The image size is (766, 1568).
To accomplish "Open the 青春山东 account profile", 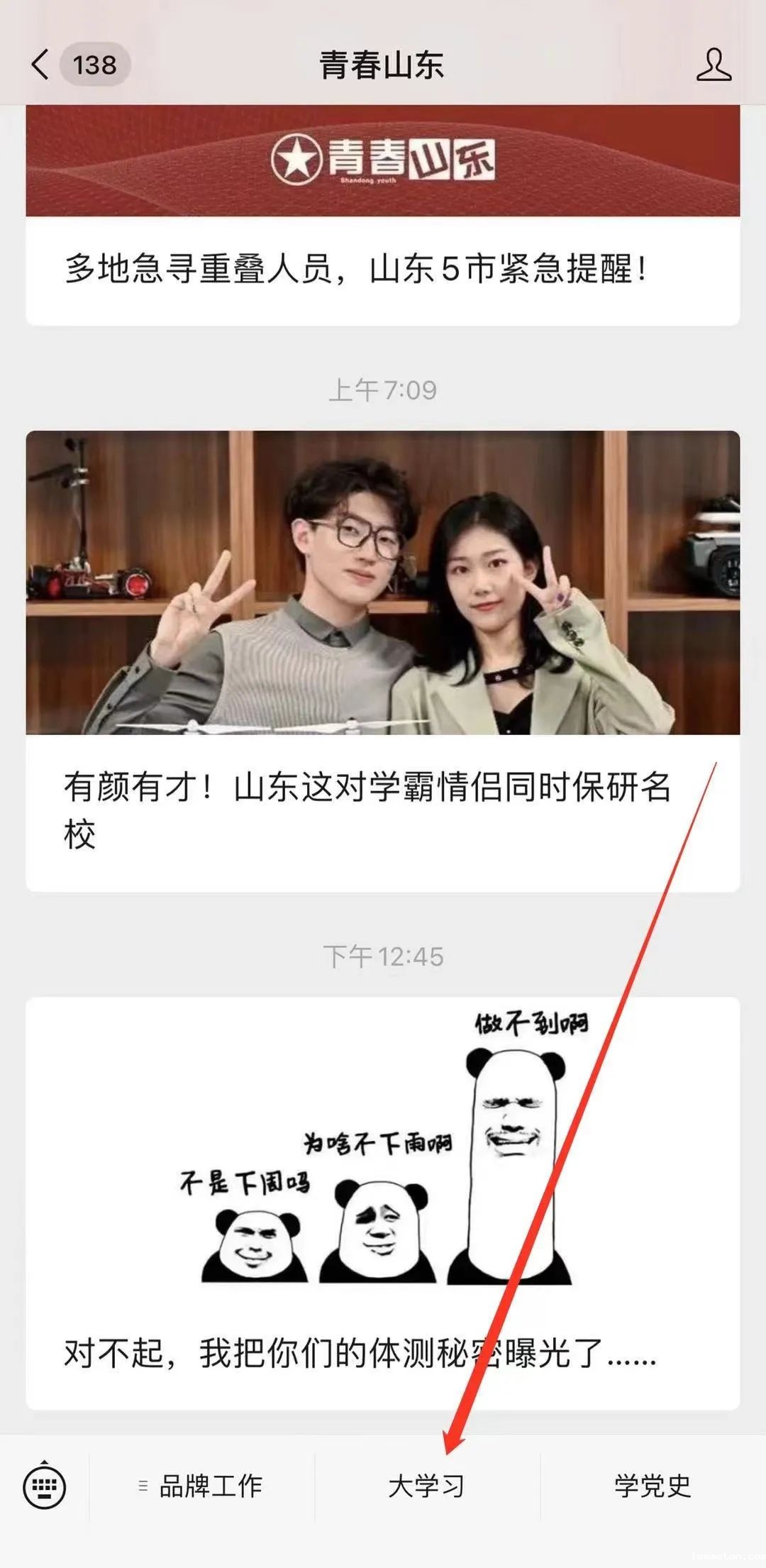I will coord(713,65).
